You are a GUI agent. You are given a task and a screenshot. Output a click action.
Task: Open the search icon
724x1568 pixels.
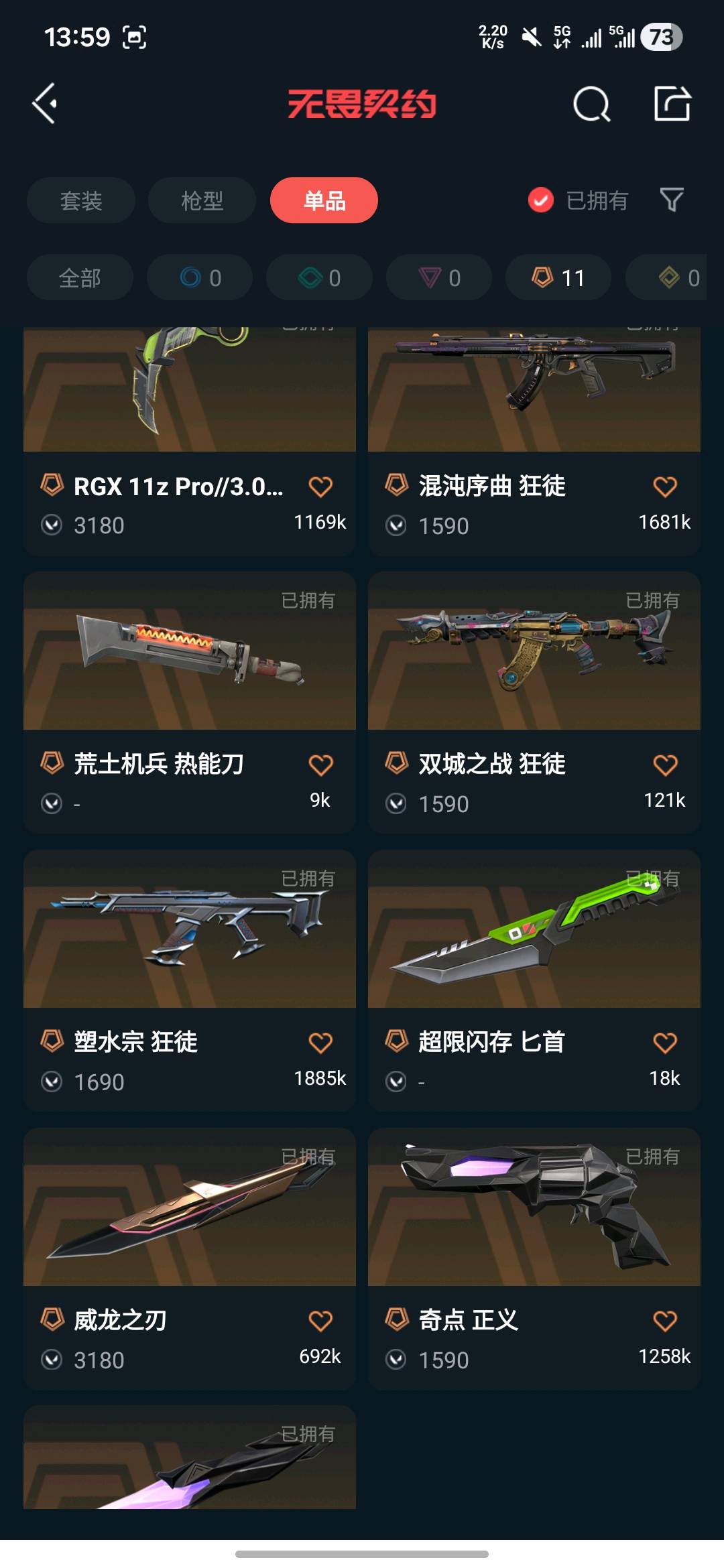591,104
